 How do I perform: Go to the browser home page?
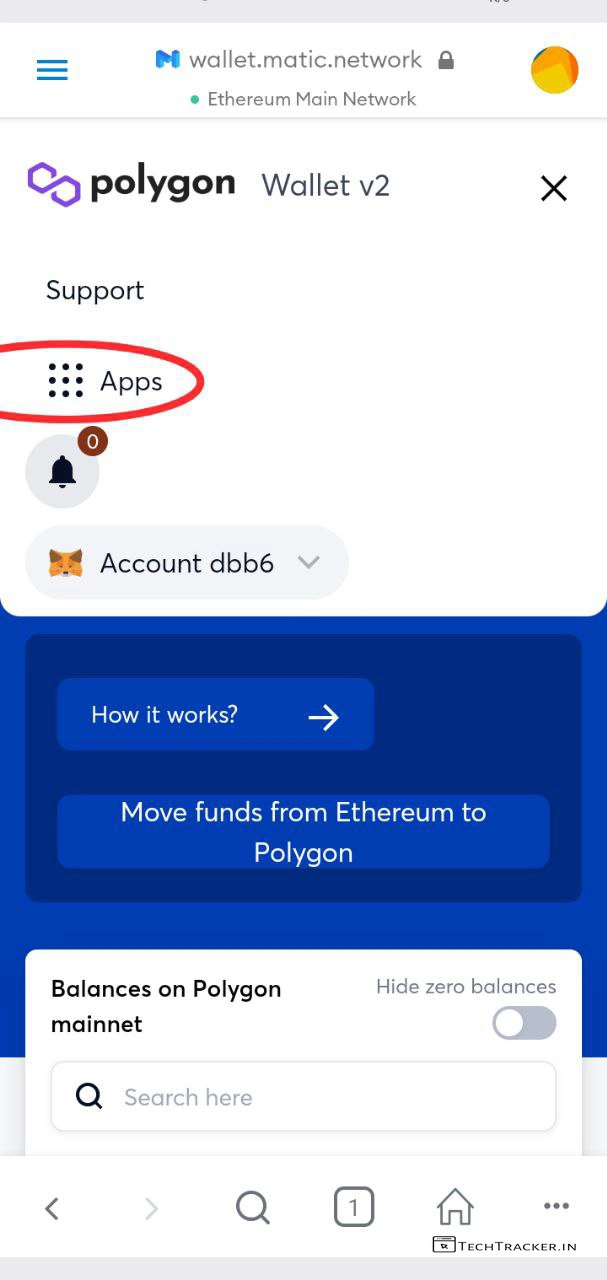click(x=455, y=1207)
